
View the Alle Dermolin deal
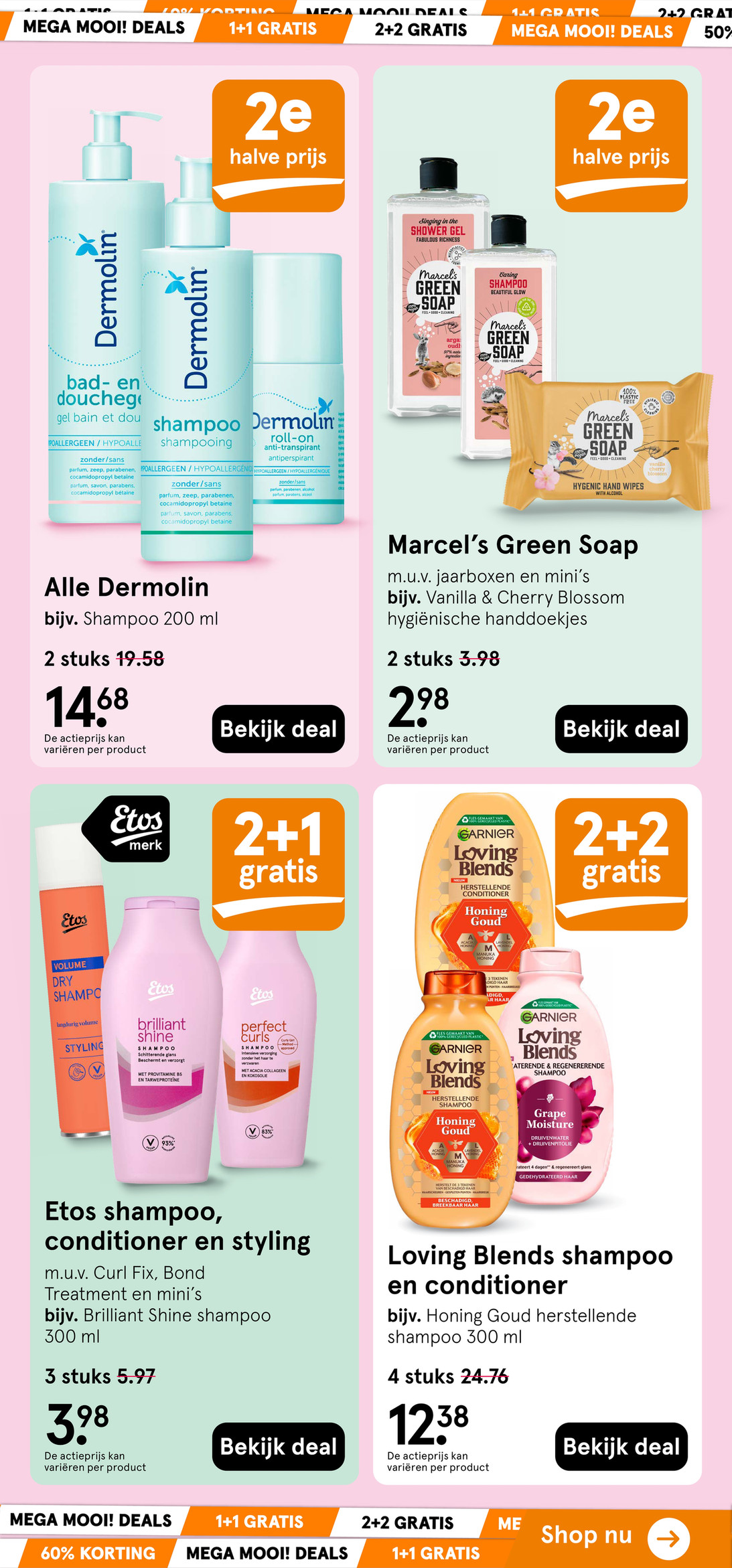[x=278, y=728]
